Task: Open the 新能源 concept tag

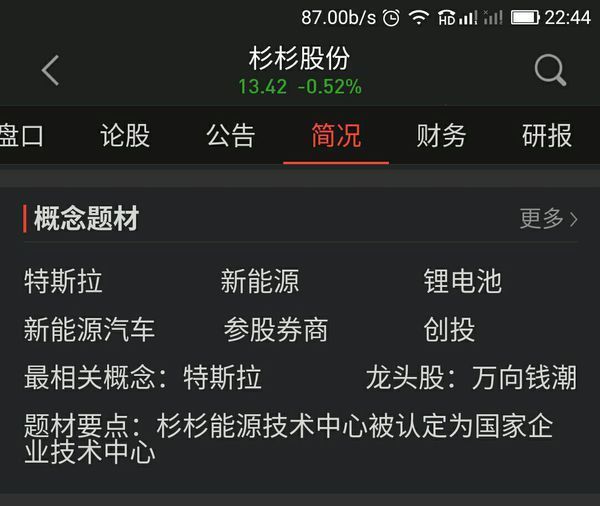Action: pyautogui.click(x=260, y=282)
